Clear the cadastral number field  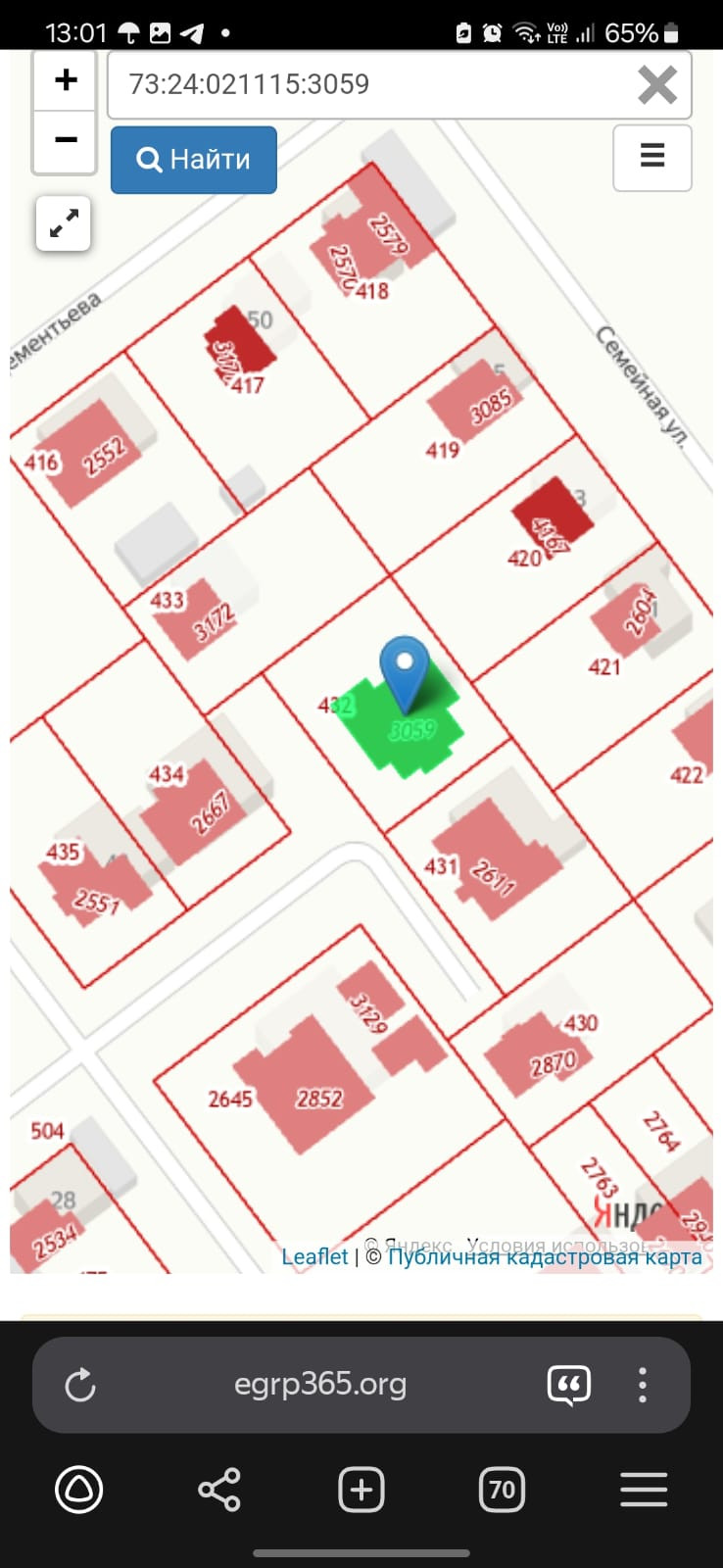(656, 85)
